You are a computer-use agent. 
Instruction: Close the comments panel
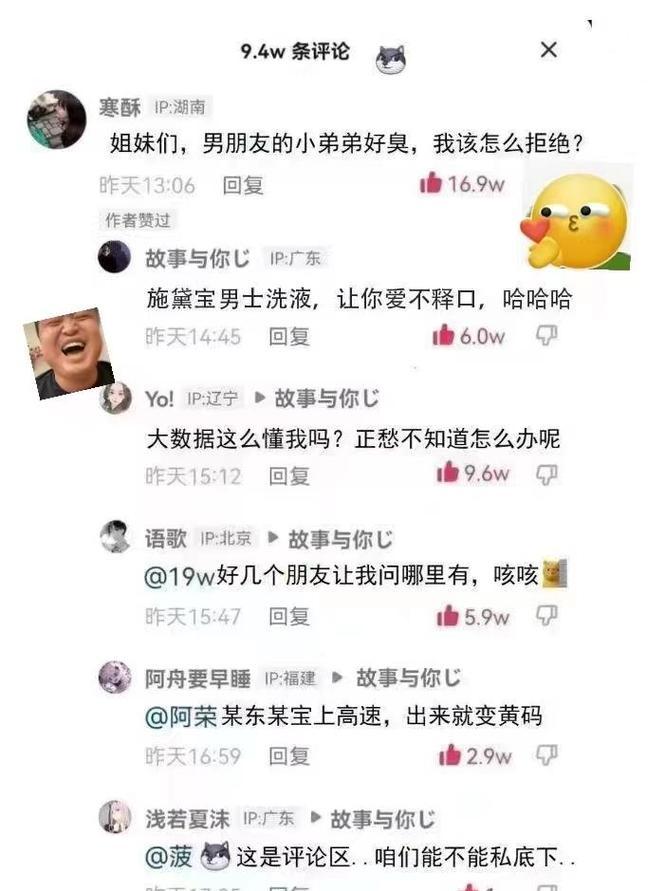548,50
